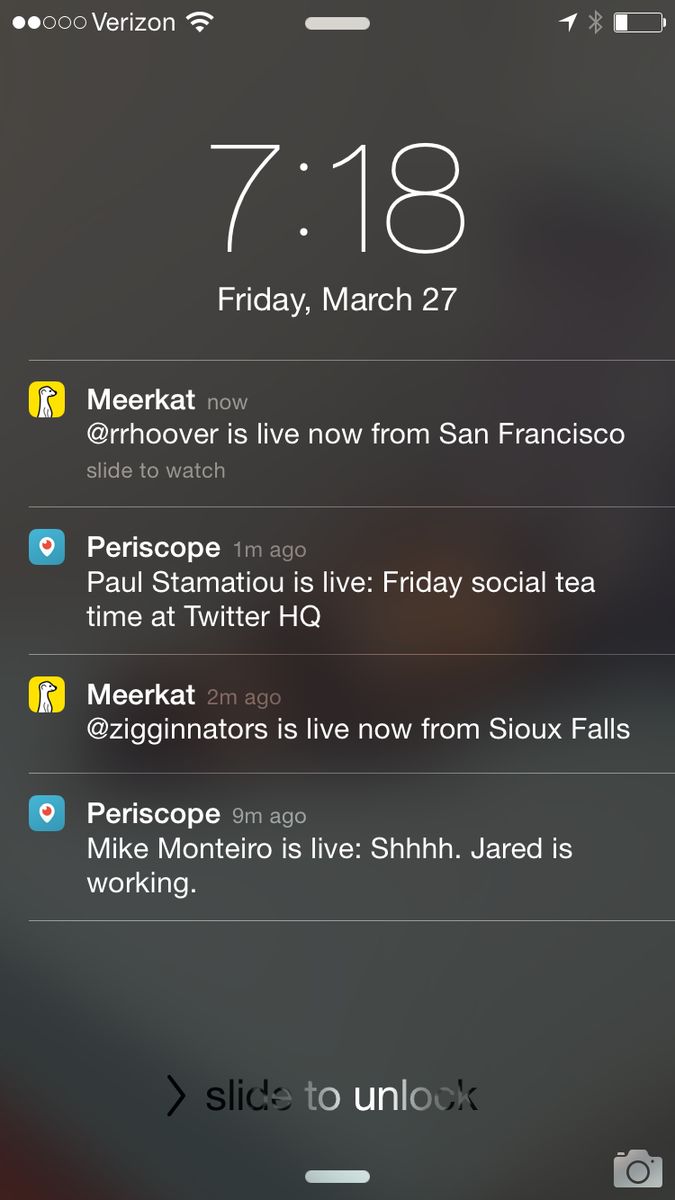Screen dimensions: 675x1200
Task: Open Periscope notification from Mike Monteiro
Action: (330, 849)
